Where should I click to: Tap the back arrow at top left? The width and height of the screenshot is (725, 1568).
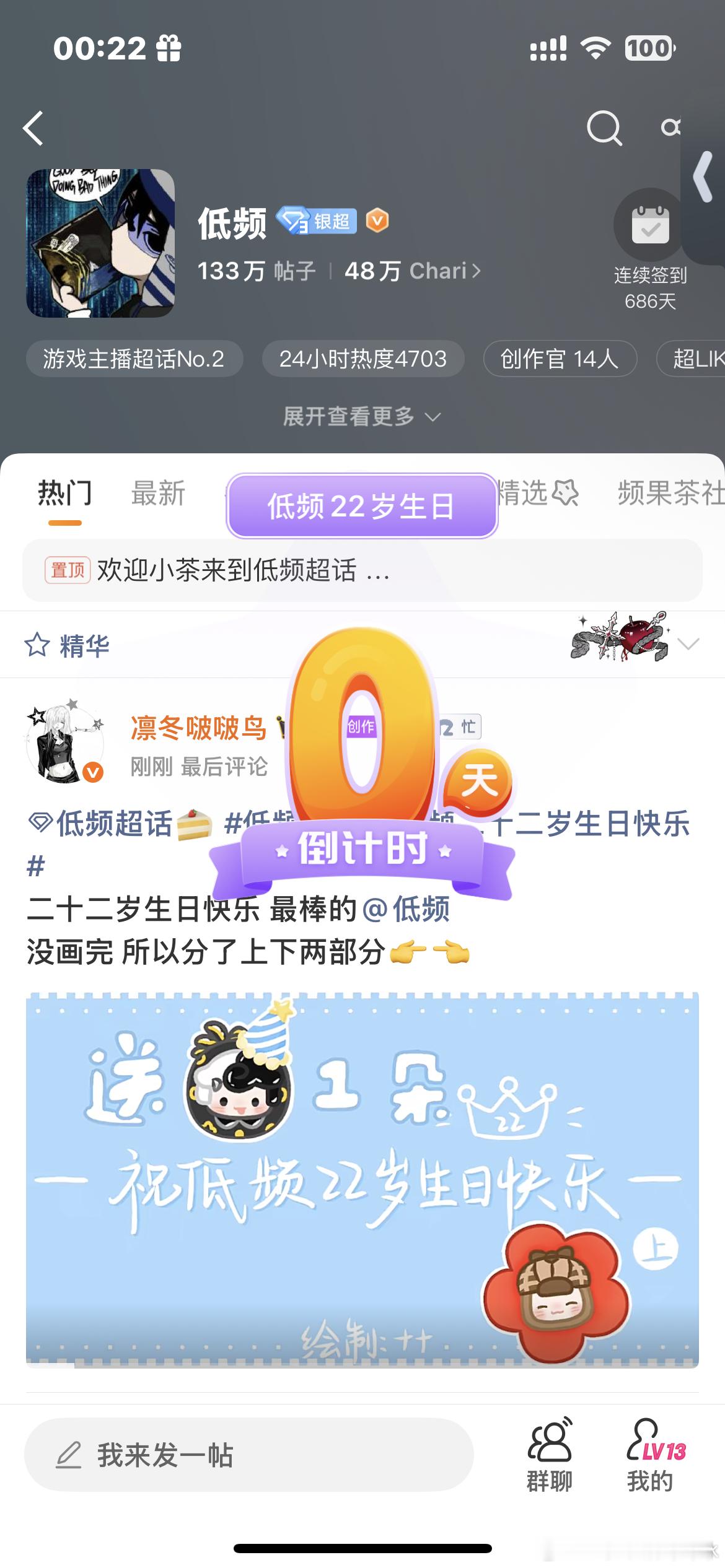click(32, 128)
